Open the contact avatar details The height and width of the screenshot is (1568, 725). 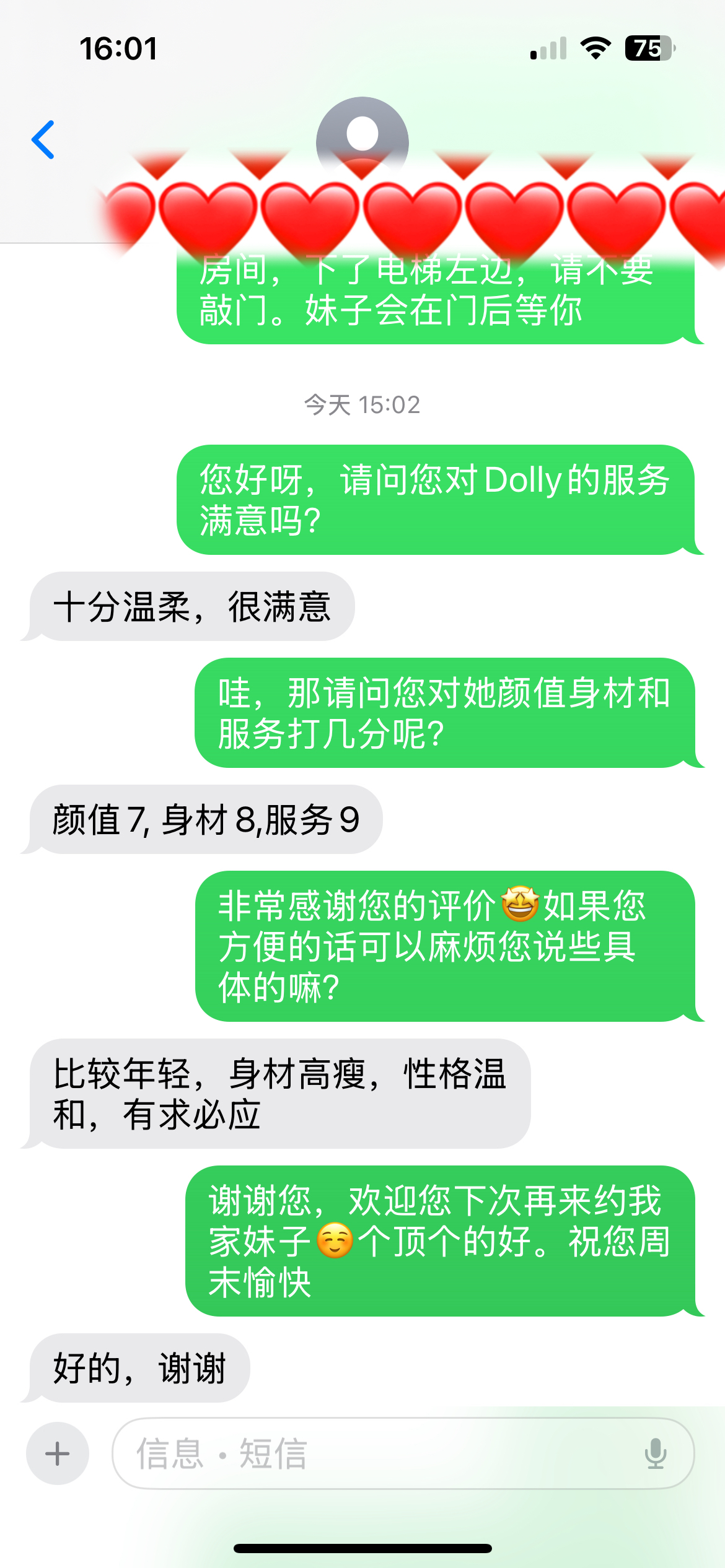click(x=362, y=137)
